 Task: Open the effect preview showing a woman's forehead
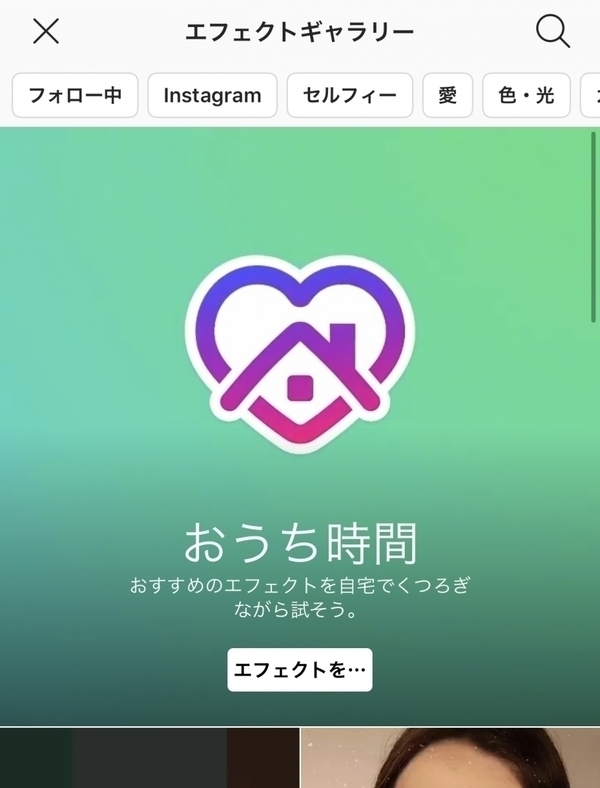coord(451,758)
